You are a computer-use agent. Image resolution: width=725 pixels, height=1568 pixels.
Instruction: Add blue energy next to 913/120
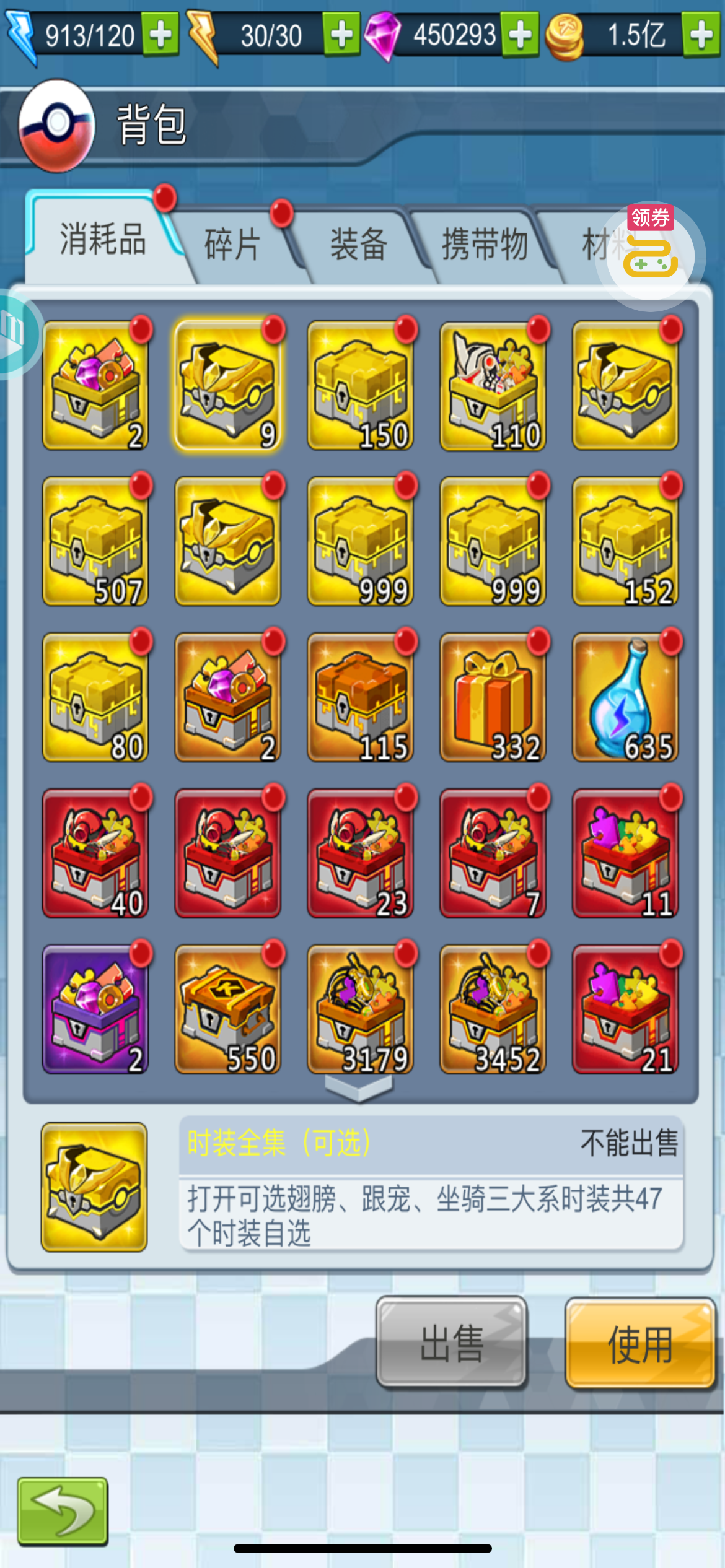pos(160,35)
